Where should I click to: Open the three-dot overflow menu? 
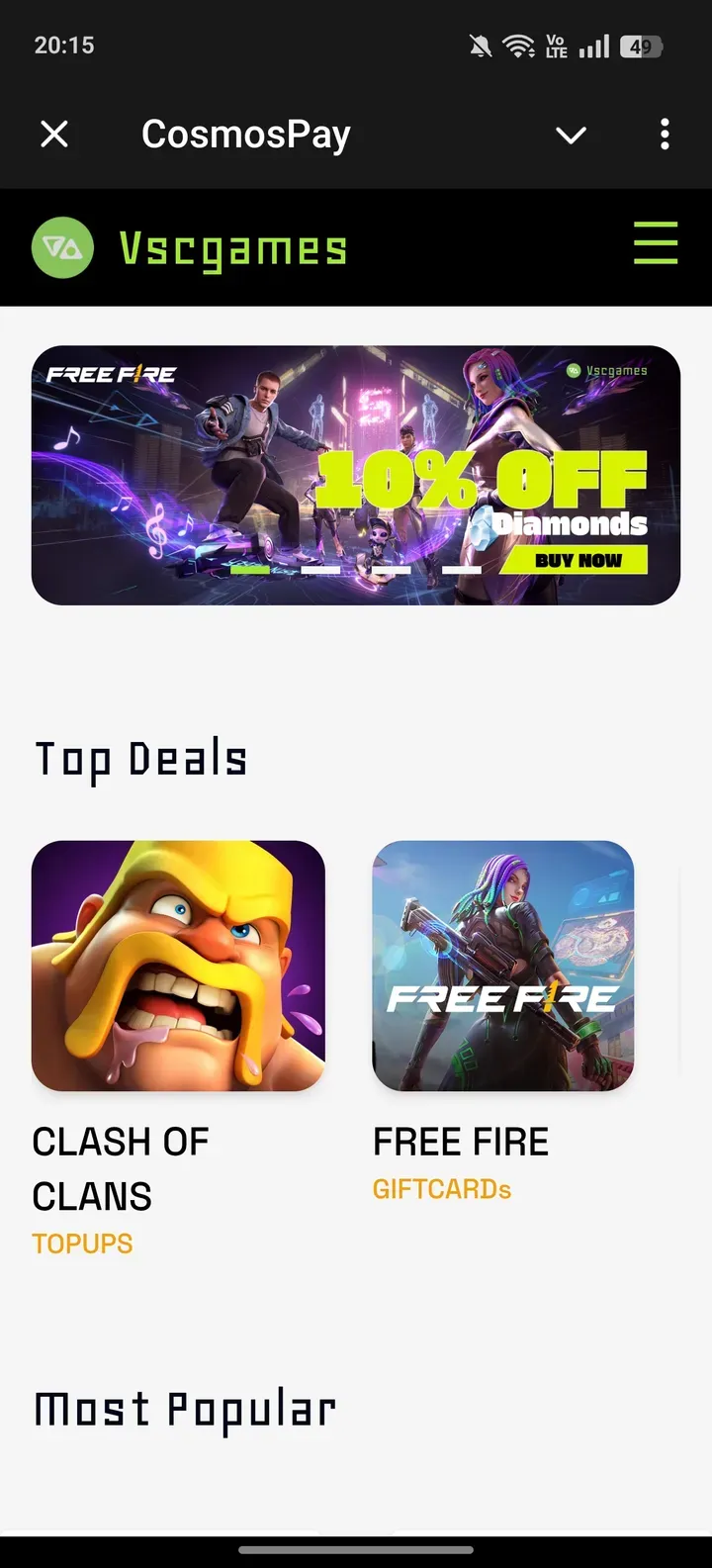(665, 134)
